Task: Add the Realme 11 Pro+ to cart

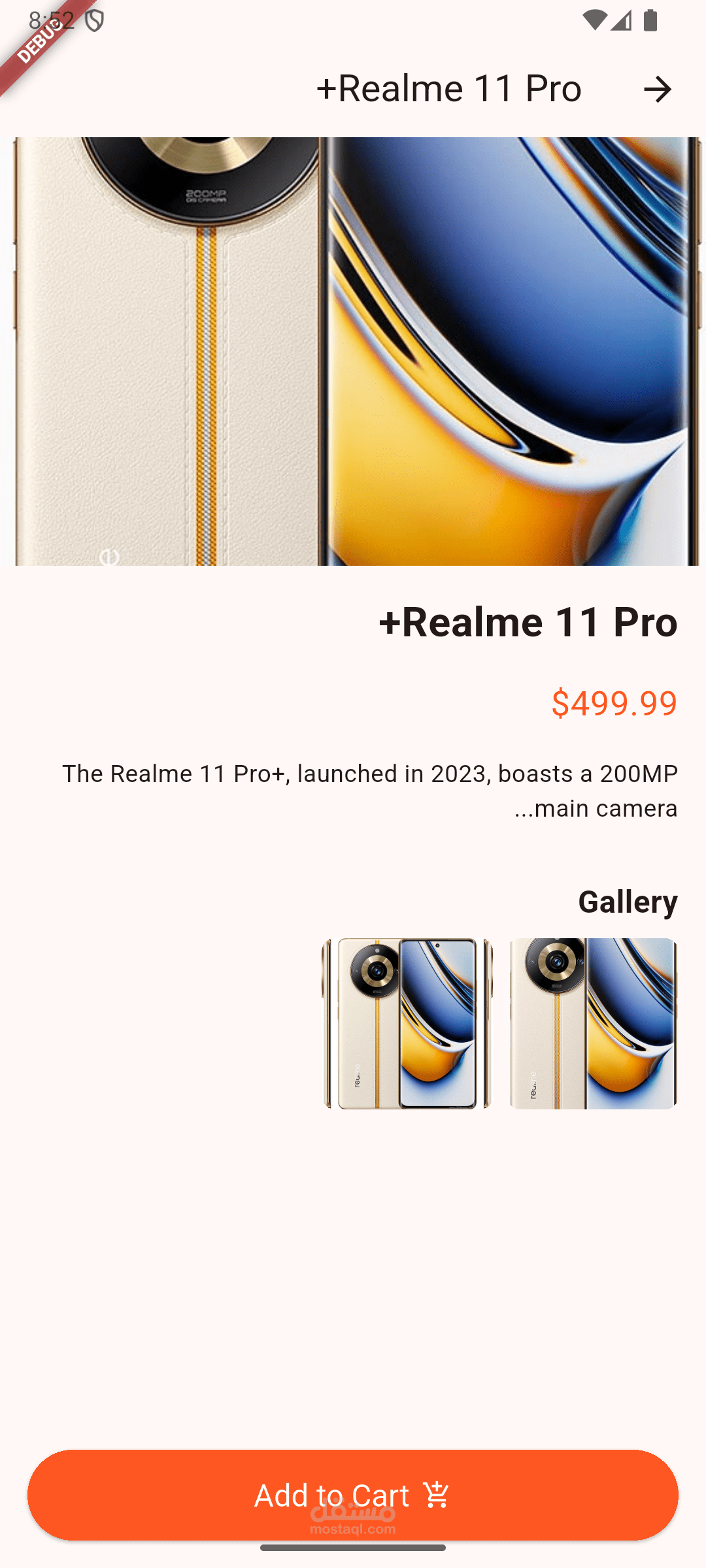Action: click(x=353, y=1495)
